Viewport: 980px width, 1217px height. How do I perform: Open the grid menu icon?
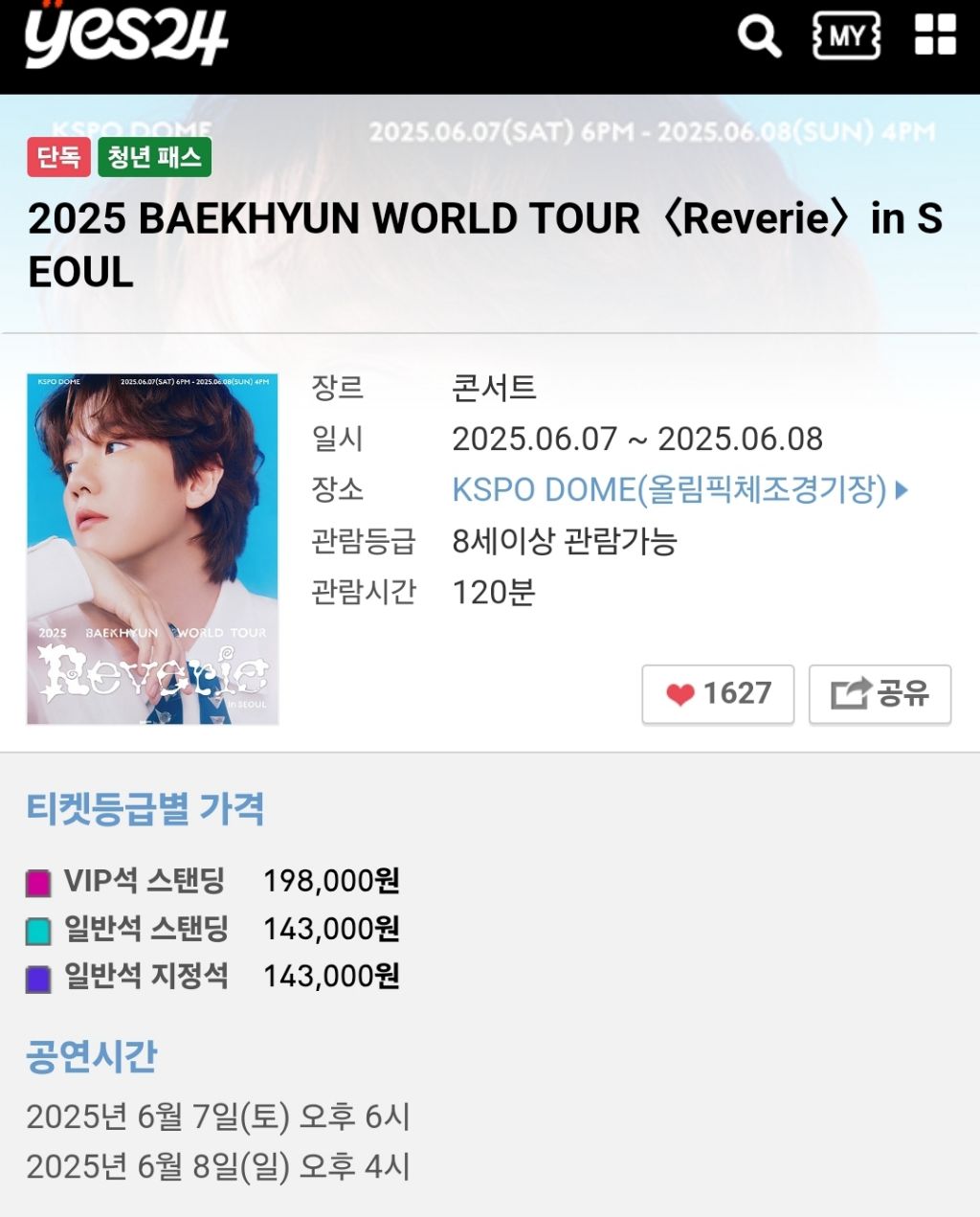coord(935,35)
